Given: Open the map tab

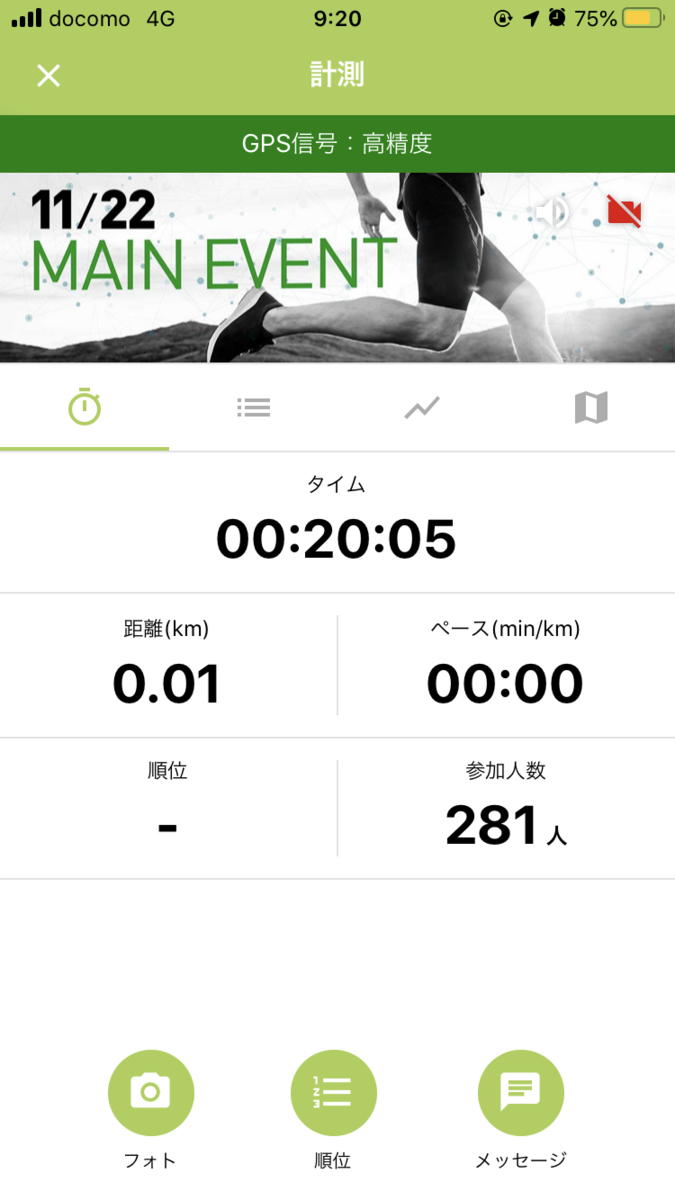Looking at the screenshot, I should point(591,407).
